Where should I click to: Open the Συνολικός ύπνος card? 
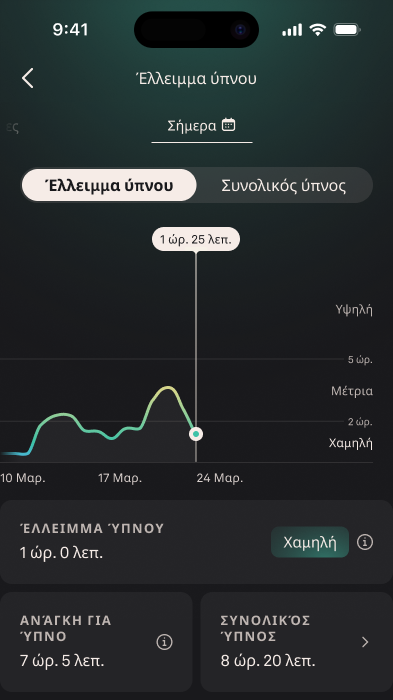[297, 642]
